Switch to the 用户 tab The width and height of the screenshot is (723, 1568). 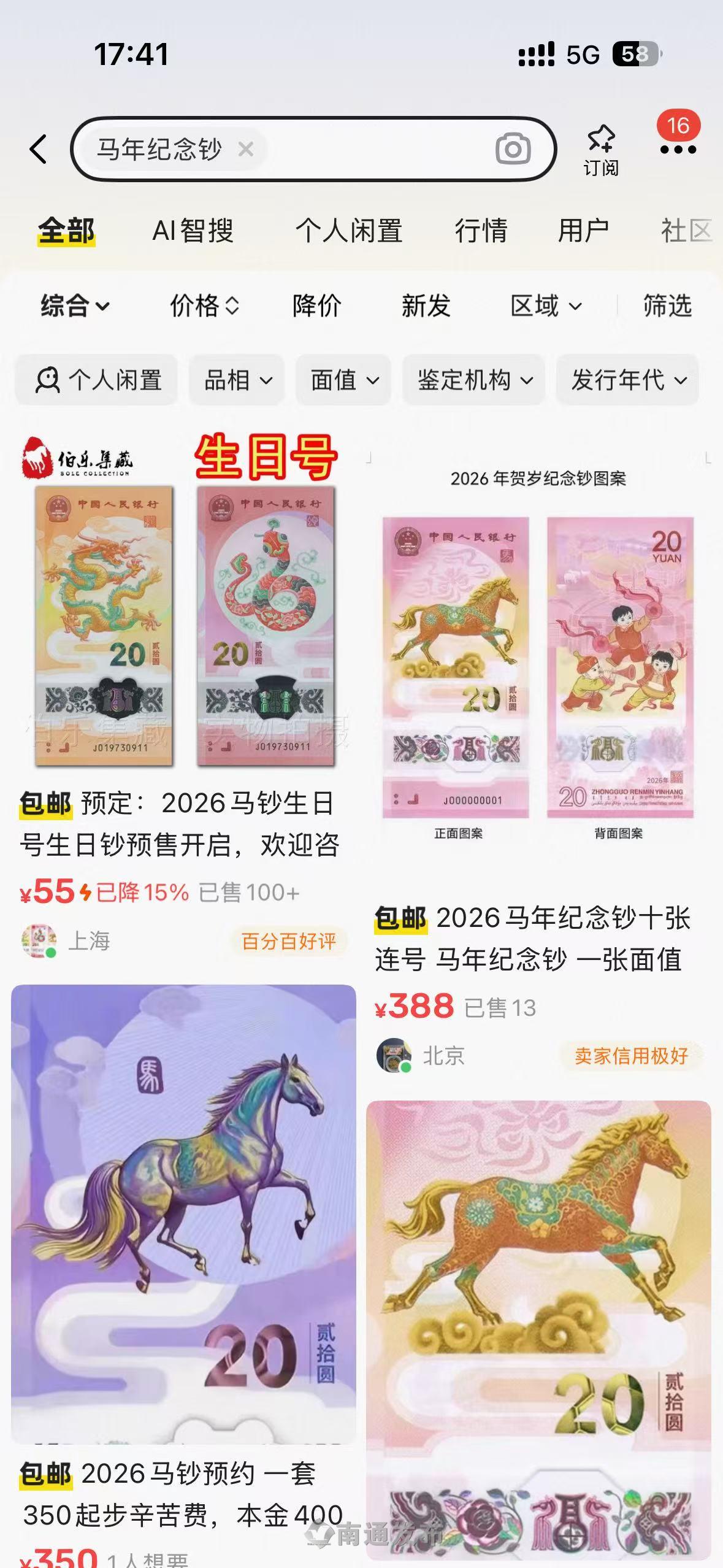[x=583, y=231]
